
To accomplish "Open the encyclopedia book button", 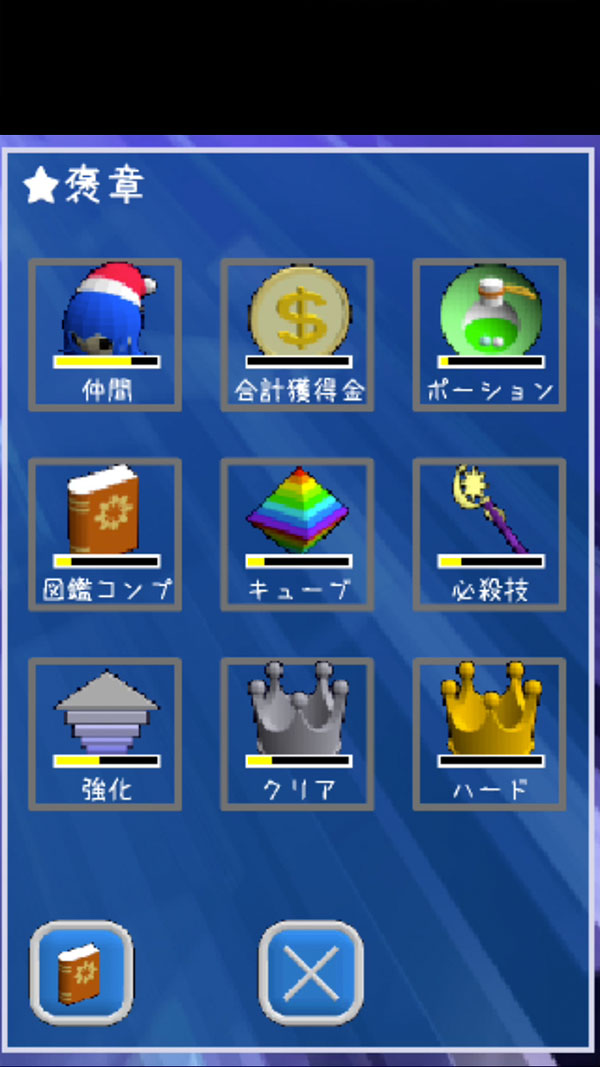I will point(81,973).
